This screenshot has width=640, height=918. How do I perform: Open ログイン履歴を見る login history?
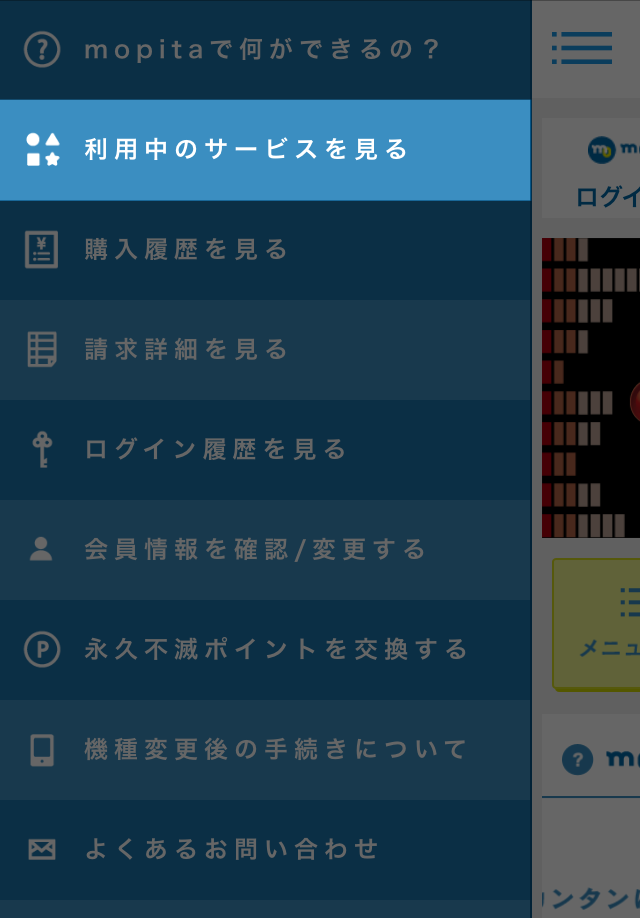(216, 450)
